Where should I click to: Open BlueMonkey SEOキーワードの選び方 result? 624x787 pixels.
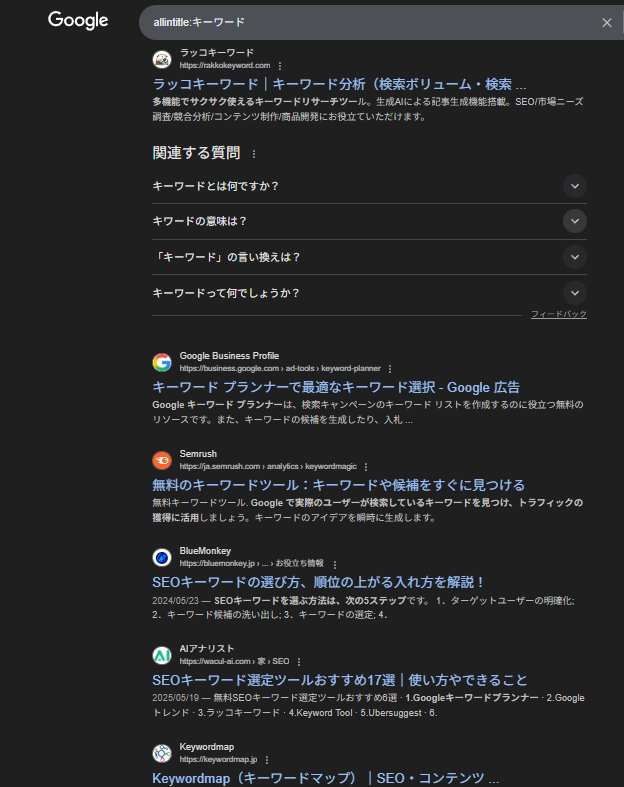[x=318, y=581]
